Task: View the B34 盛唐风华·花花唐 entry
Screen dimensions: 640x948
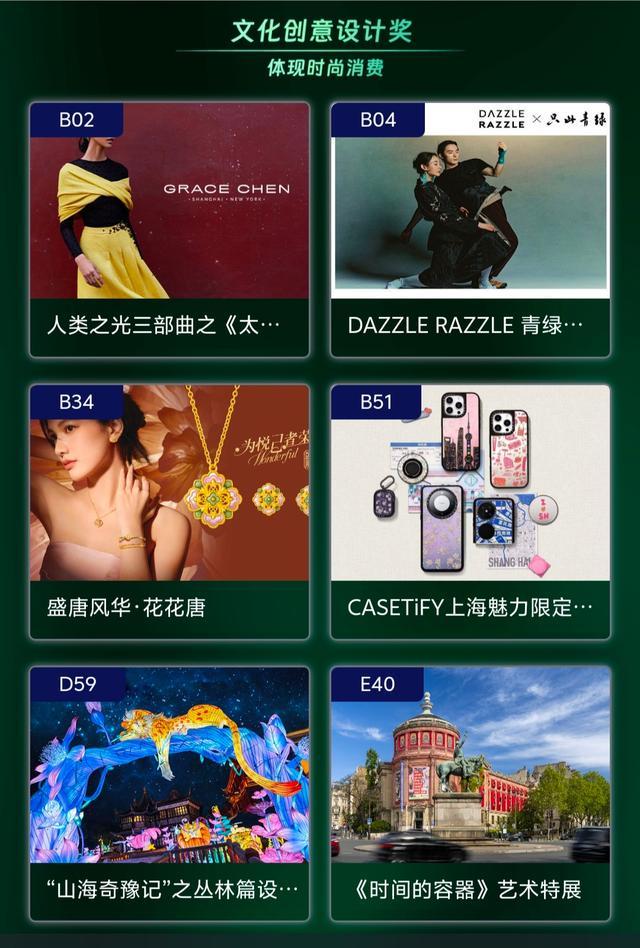Action: pyautogui.click(x=169, y=510)
